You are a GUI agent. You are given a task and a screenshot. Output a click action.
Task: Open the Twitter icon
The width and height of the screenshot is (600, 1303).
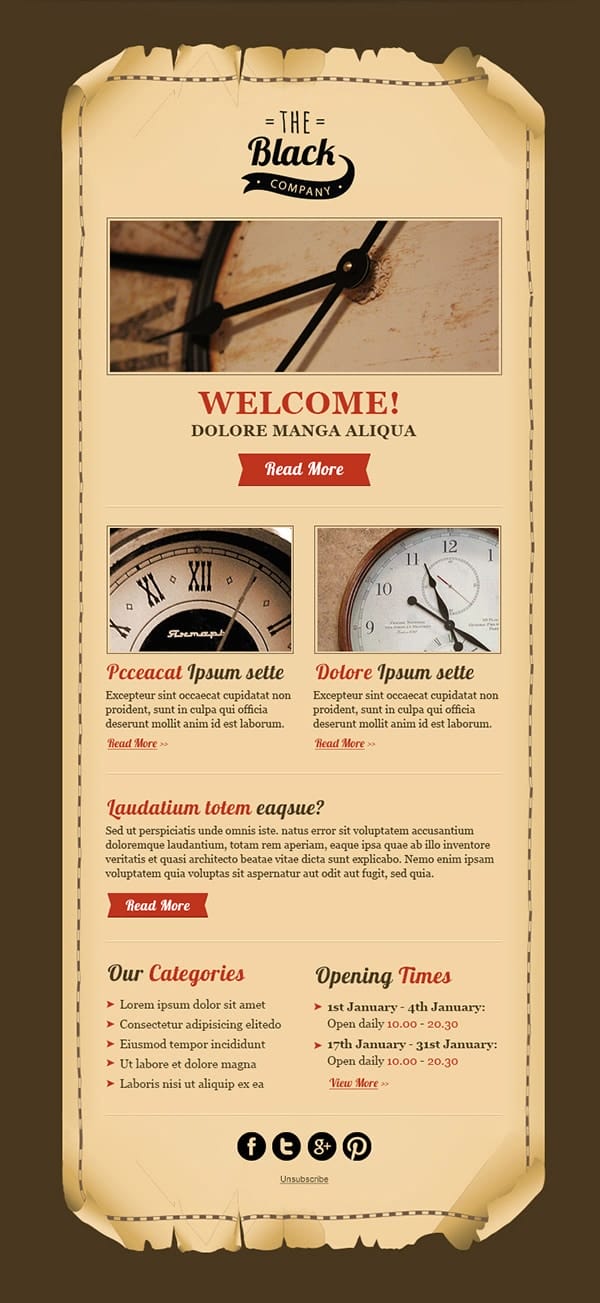coord(286,1146)
